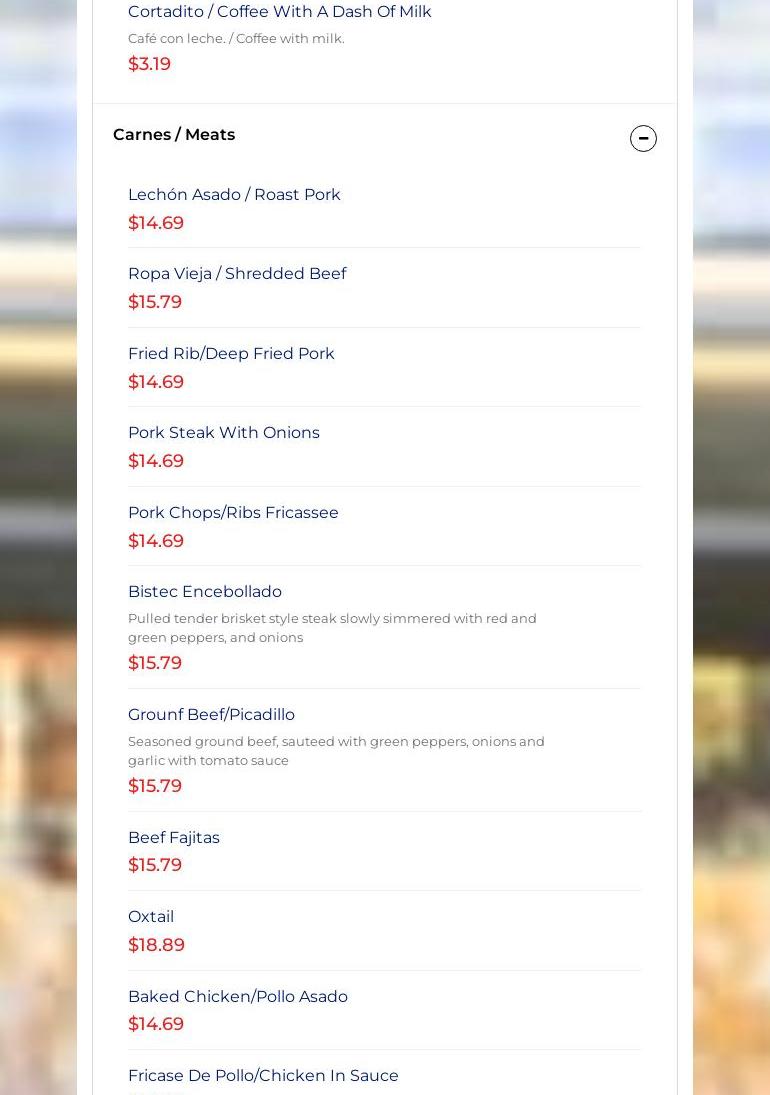This screenshot has height=1095, width=770.
Task: Open Lechón Asado / Roast Pork item
Action: click(234, 194)
